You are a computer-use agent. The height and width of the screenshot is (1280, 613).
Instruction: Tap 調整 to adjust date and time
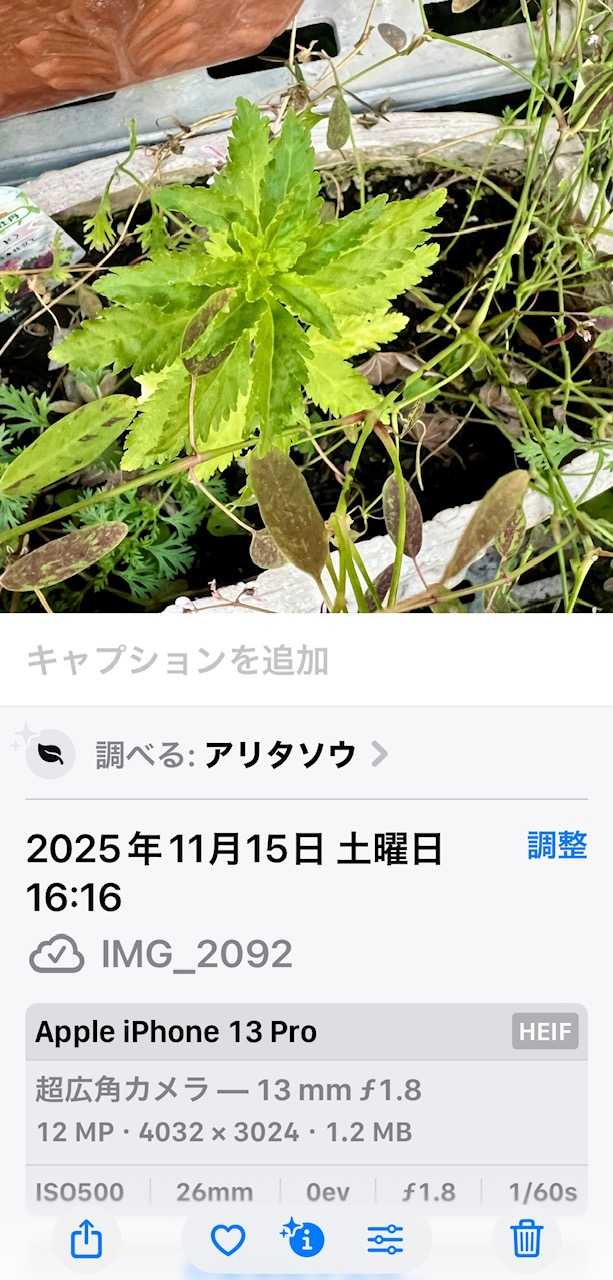point(557,846)
